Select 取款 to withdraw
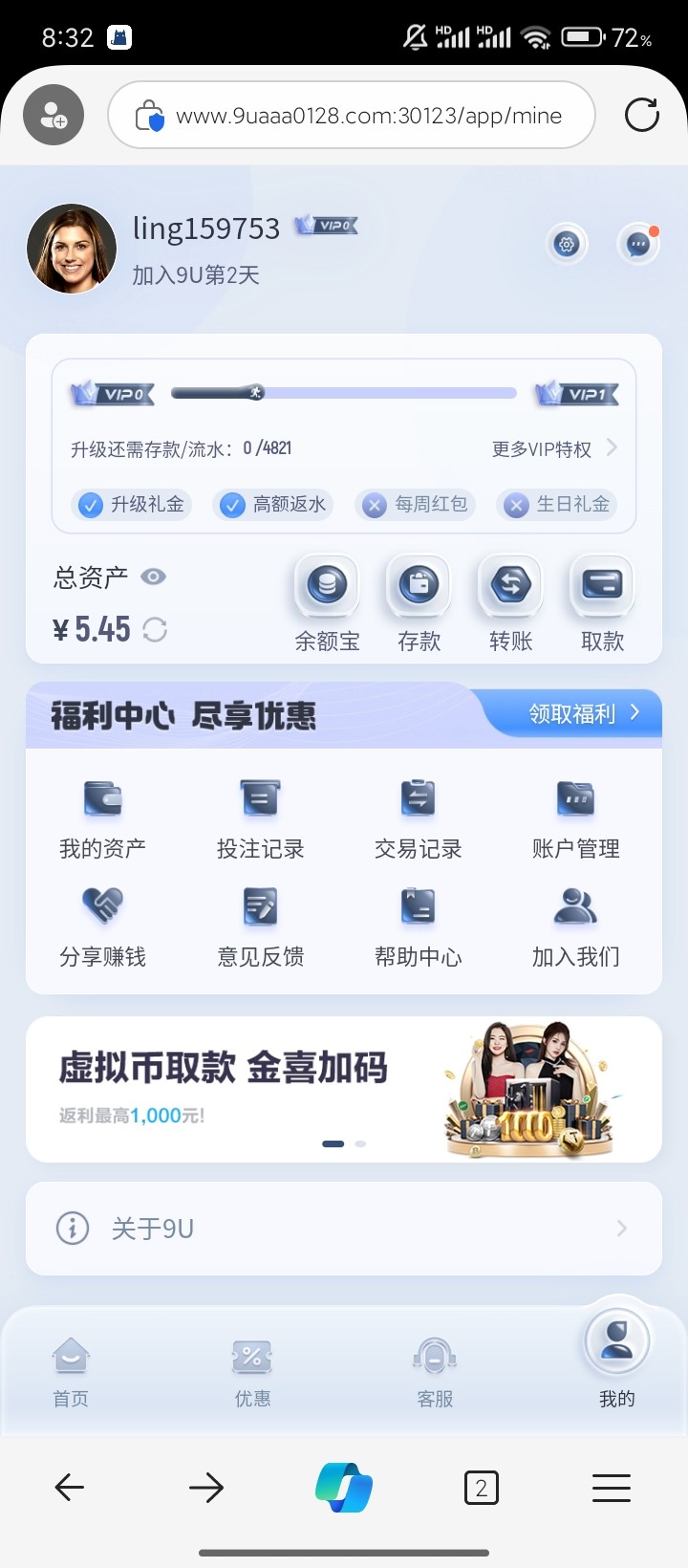Viewport: 688px width, 1568px height. click(602, 603)
